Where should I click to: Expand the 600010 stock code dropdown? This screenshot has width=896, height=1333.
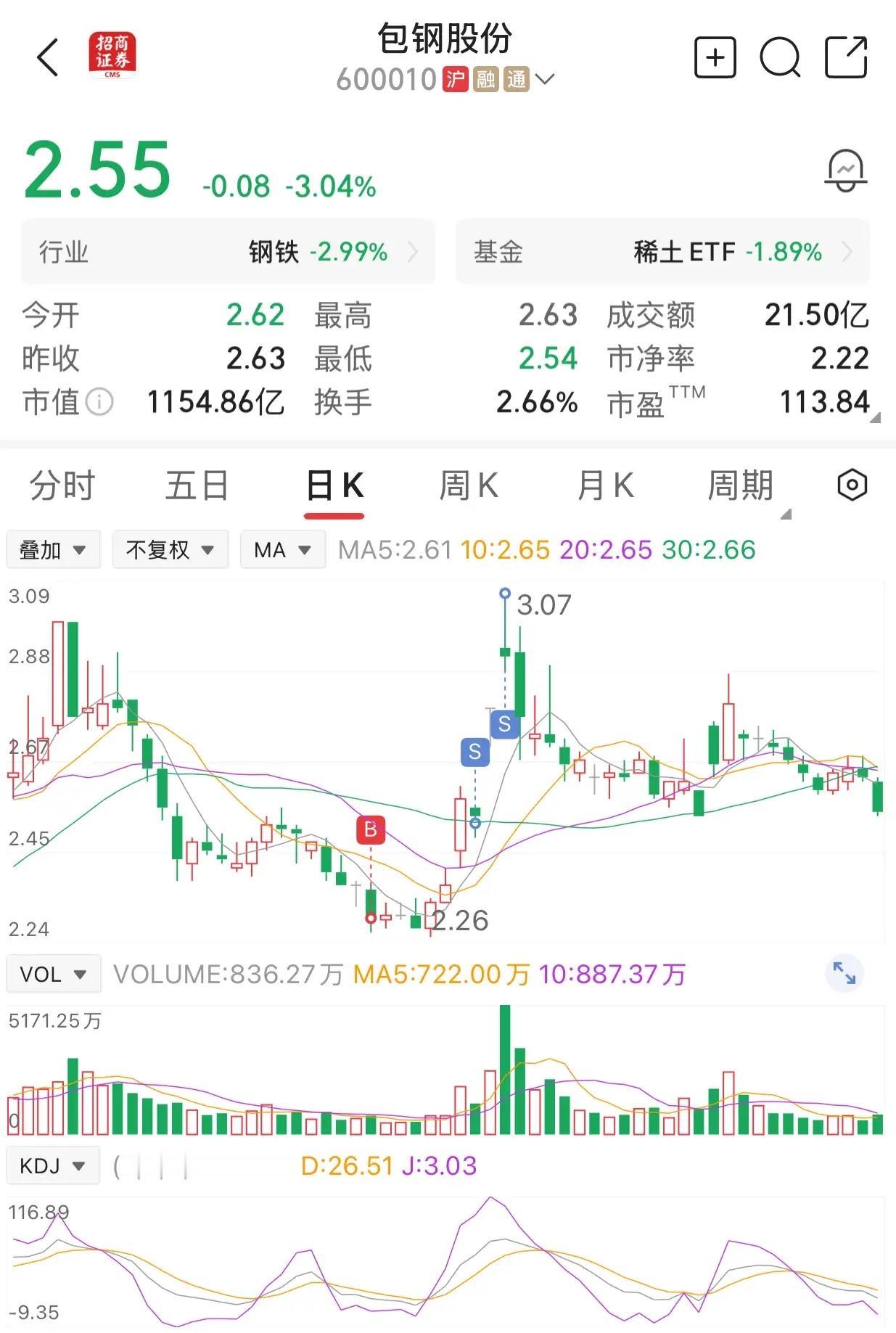pyautogui.click(x=544, y=78)
